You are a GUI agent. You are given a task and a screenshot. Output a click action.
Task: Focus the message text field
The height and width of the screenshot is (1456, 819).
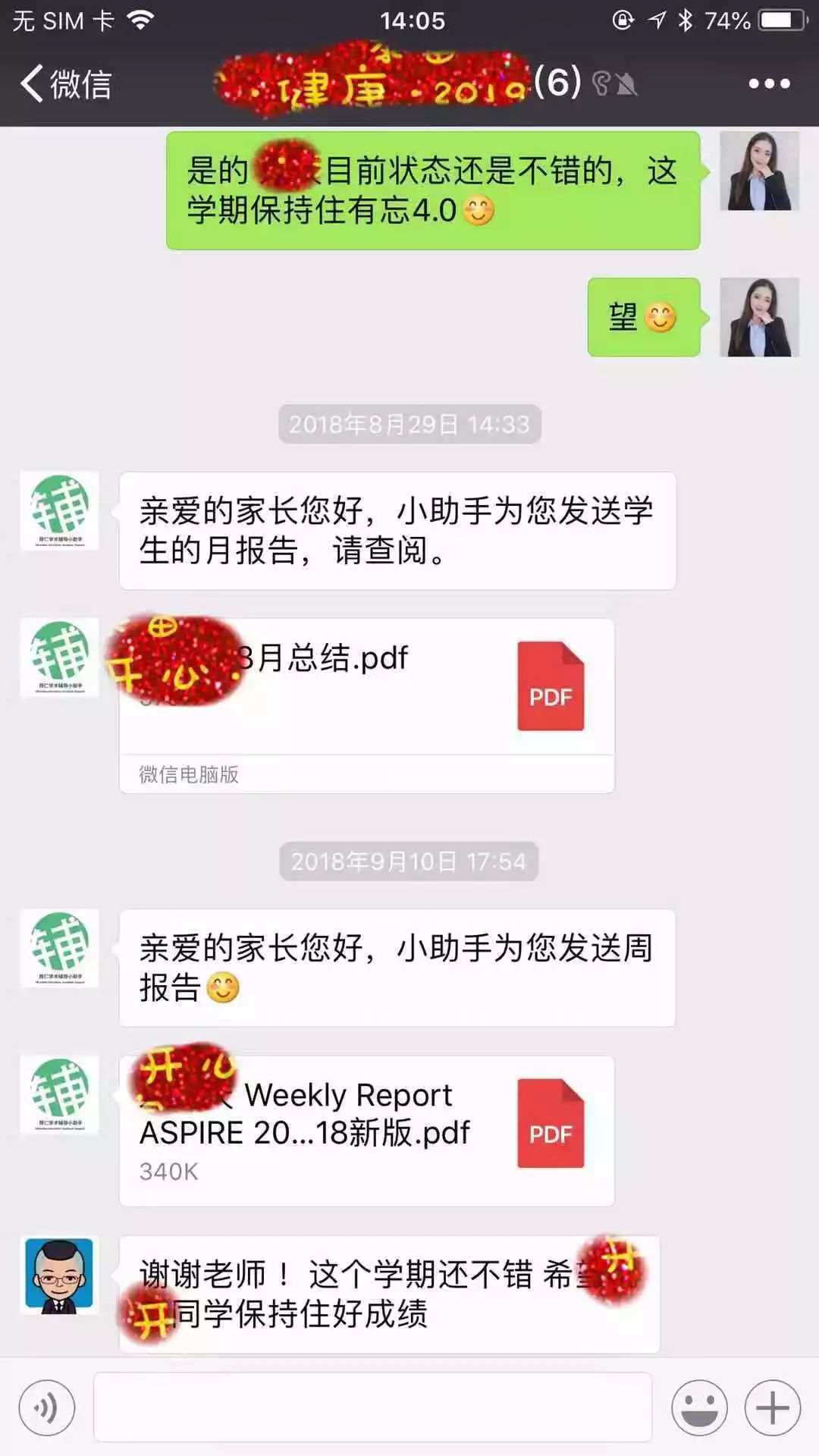tap(372, 1407)
